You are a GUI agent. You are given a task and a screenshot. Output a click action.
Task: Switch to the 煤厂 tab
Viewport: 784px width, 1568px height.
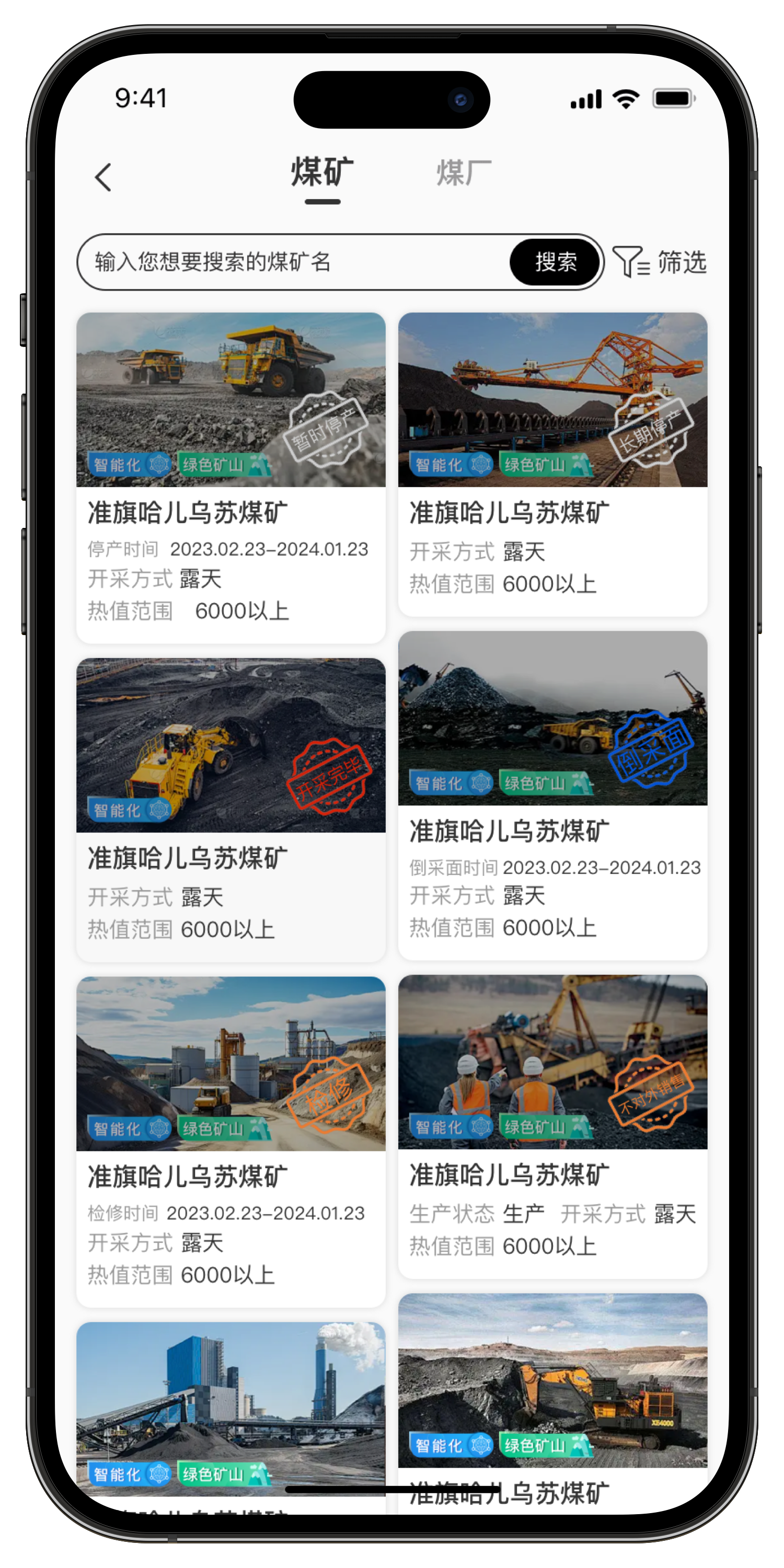464,174
